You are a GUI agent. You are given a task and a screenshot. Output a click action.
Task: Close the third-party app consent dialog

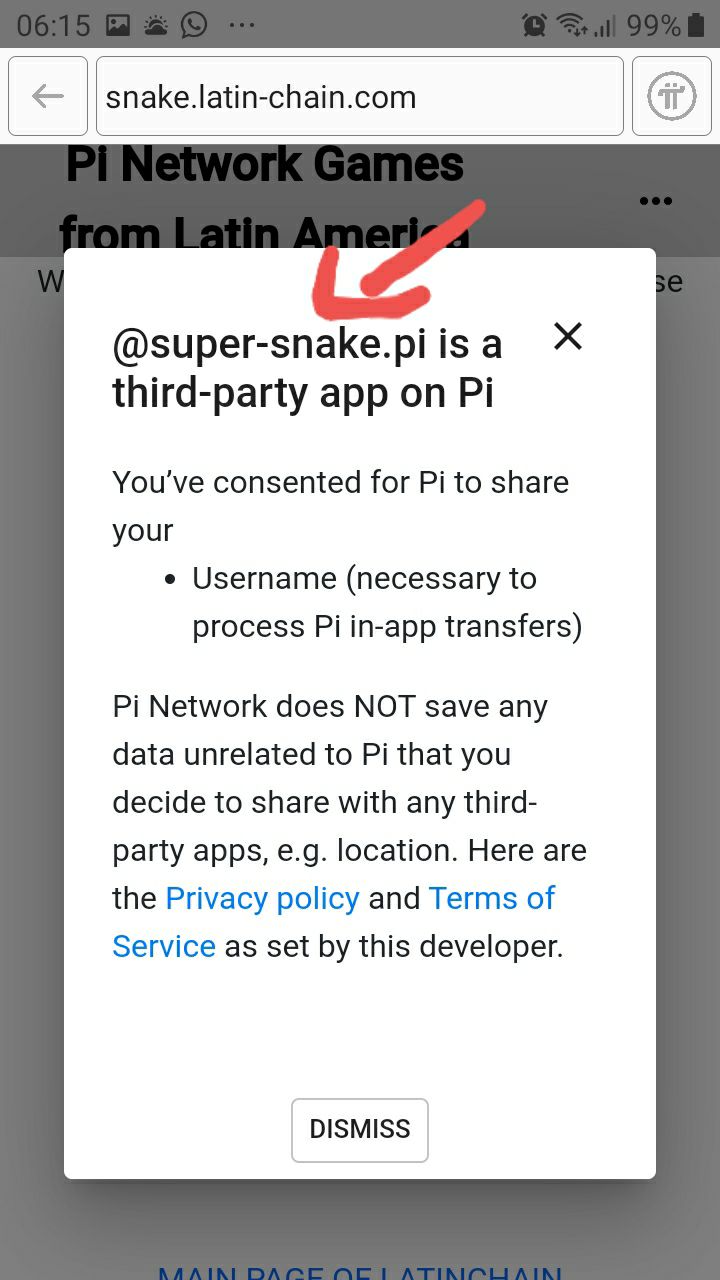567,336
